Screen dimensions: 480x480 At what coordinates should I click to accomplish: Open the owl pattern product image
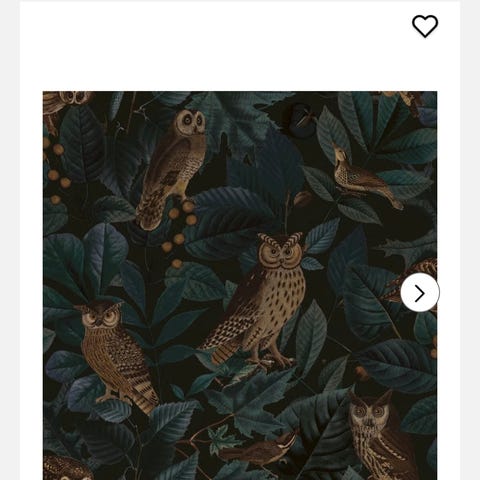[240, 286]
